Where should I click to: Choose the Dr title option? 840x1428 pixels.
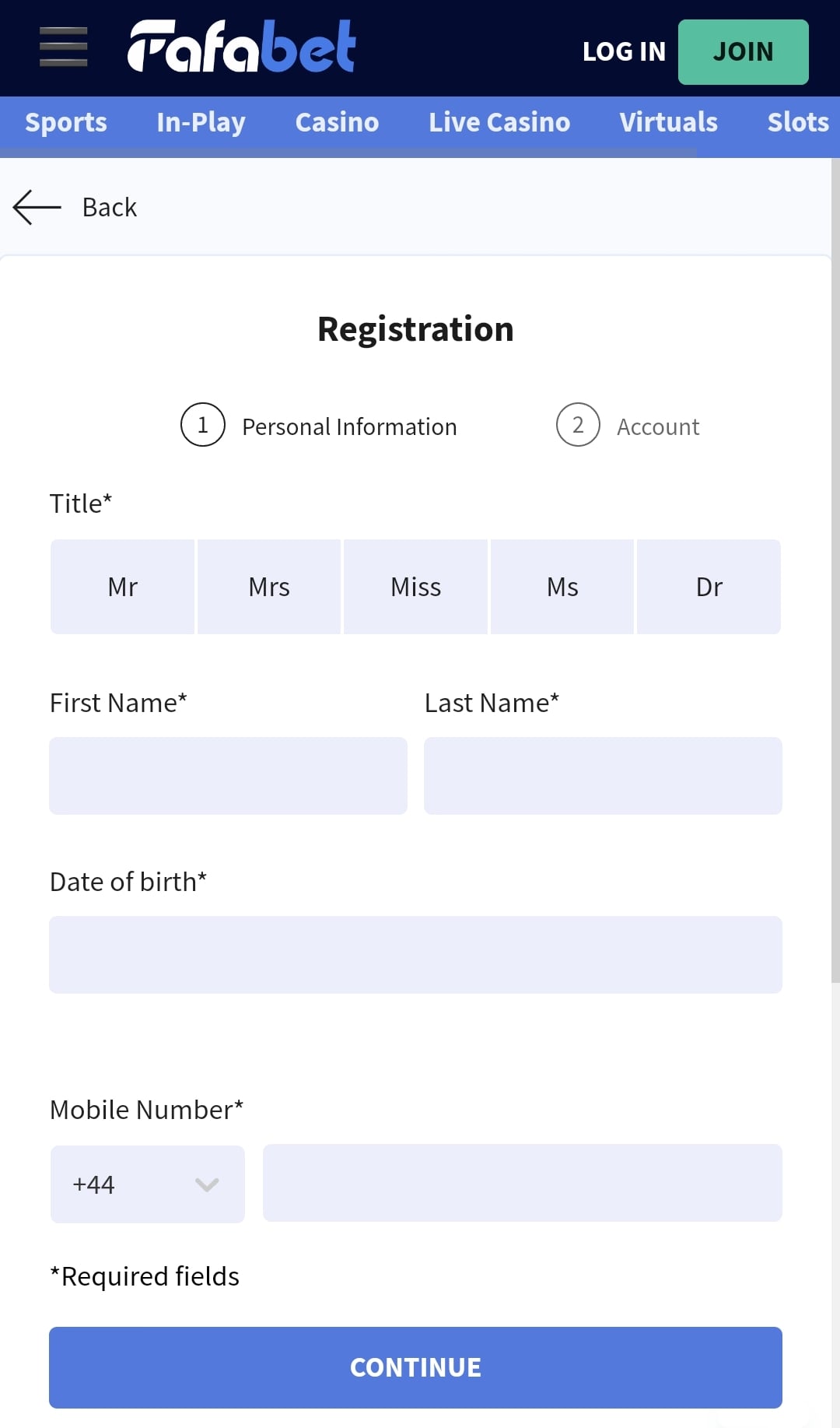(709, 587)
